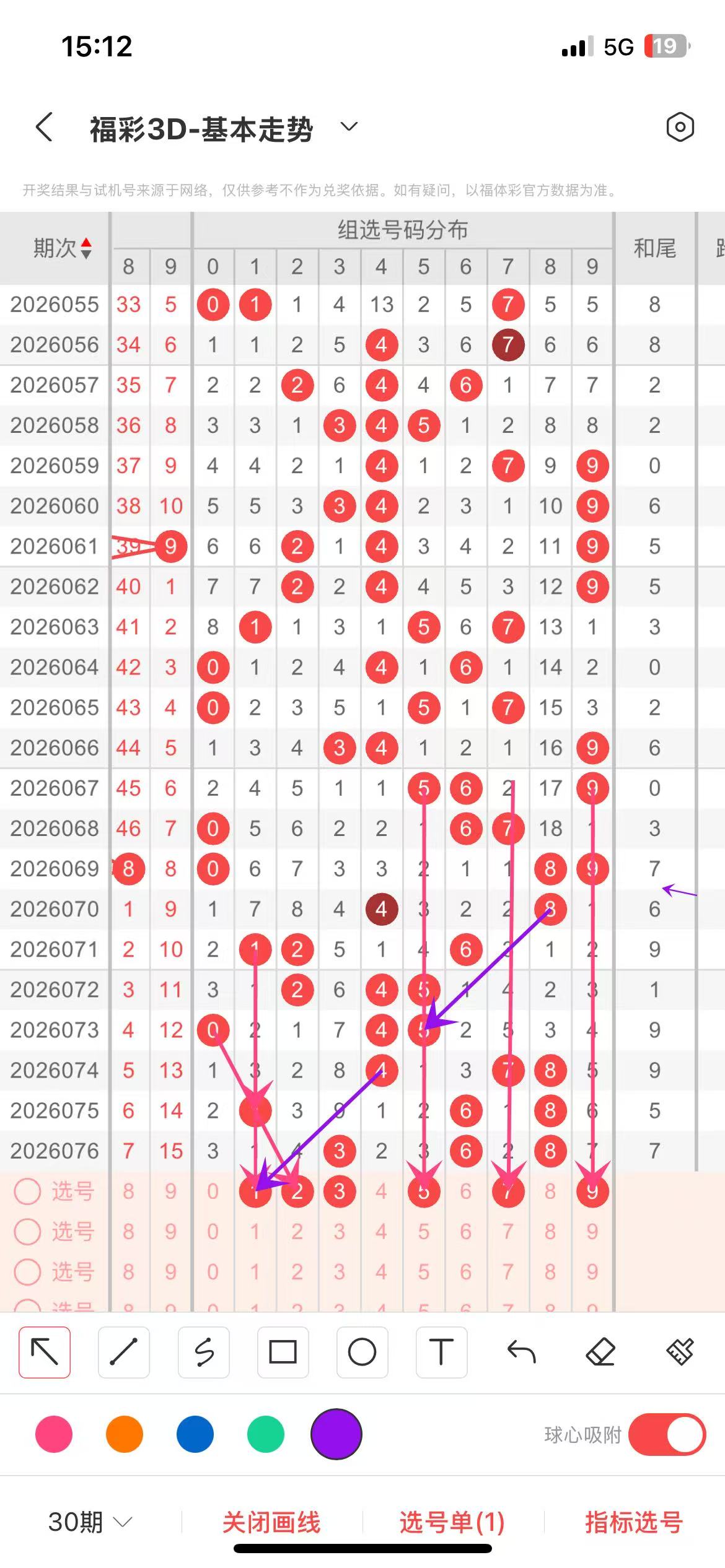The width and height of the screenshot is (725, 1568).
Task: Open the 30期 period count dropdown
Action: coord(90,1522)
